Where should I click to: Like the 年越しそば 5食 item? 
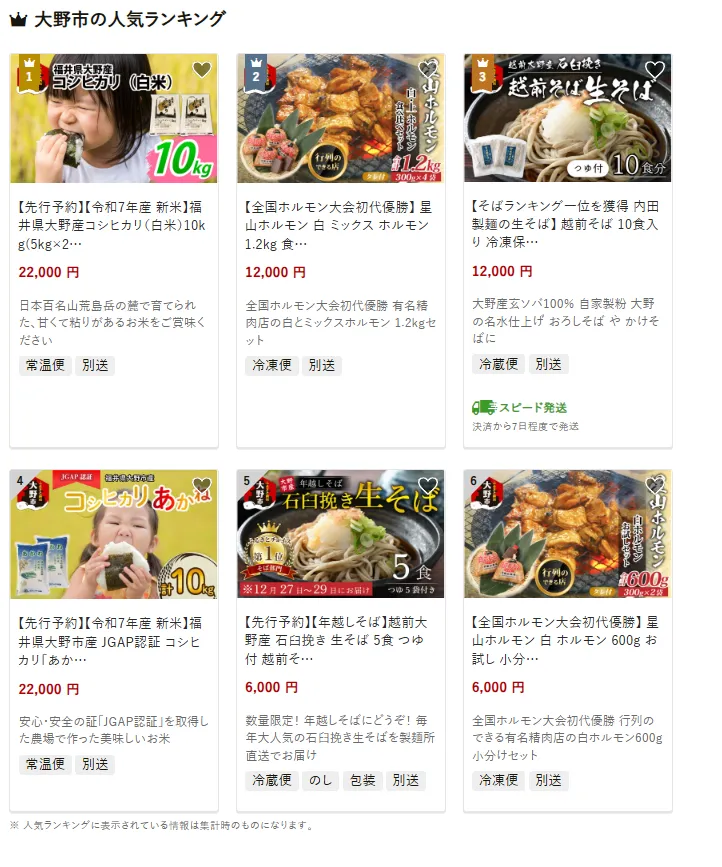point(428,486)
